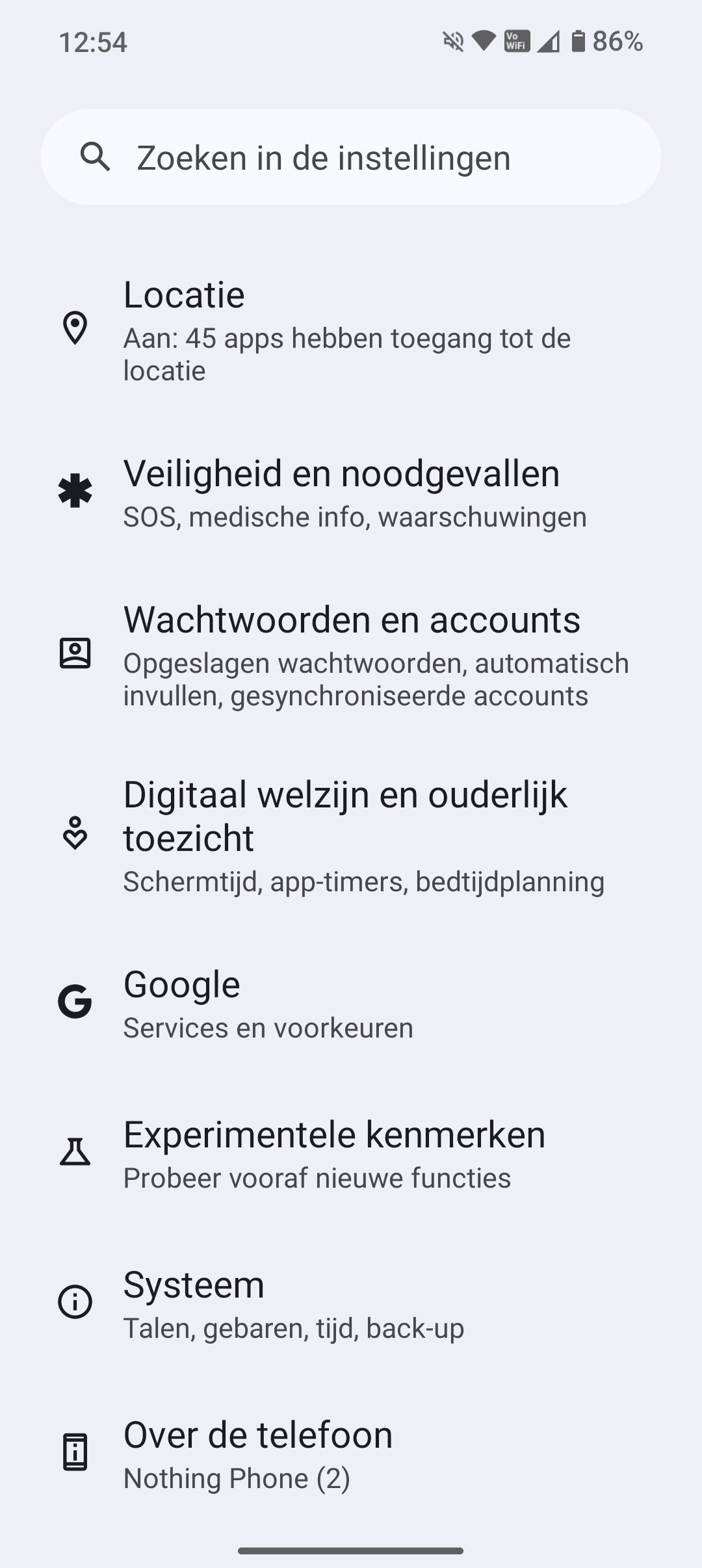Open Veiligheid en noodgevallen
702x1568 pixels.
click(x=351, y=491)
